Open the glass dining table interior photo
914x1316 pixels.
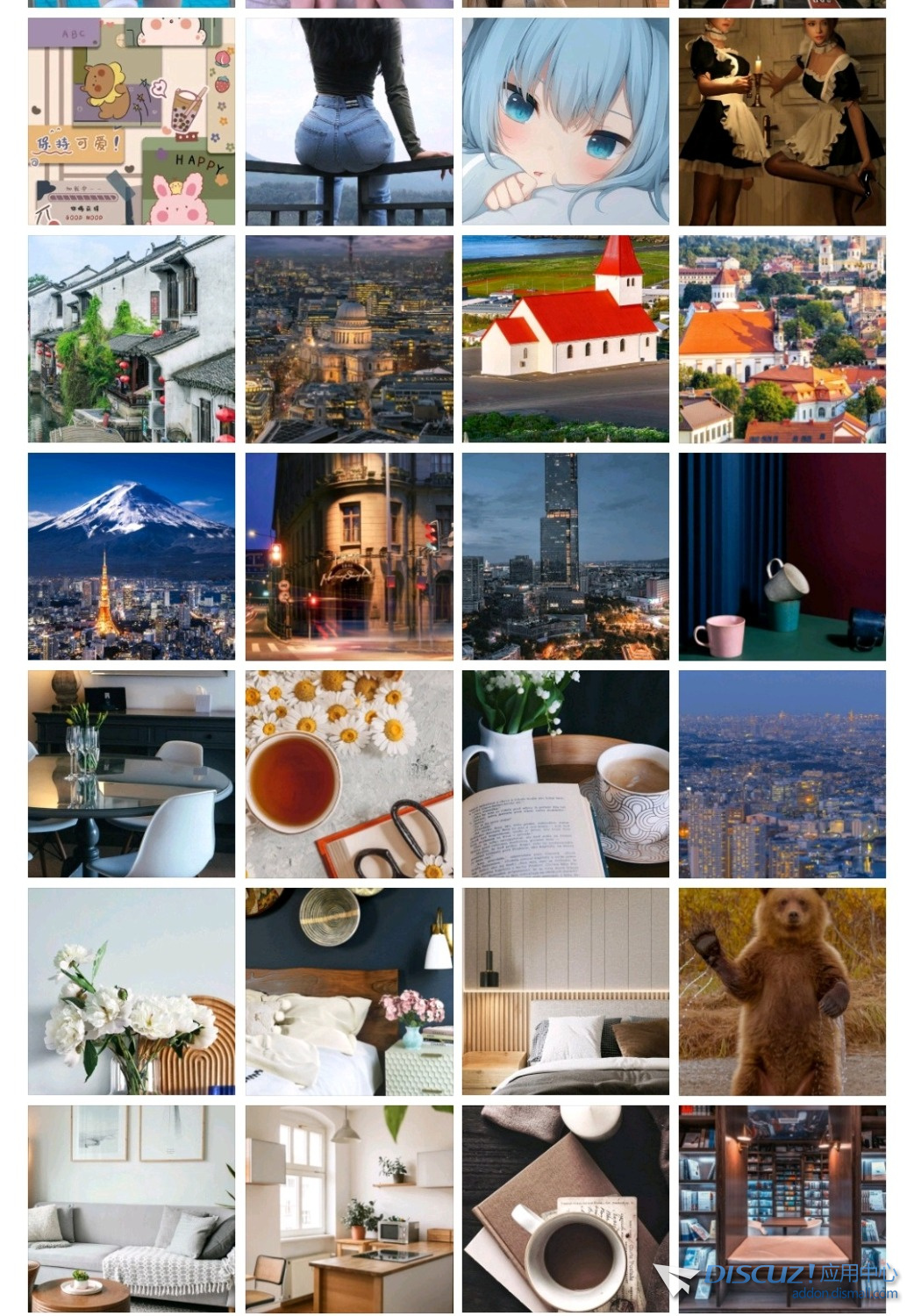point(132,774)
